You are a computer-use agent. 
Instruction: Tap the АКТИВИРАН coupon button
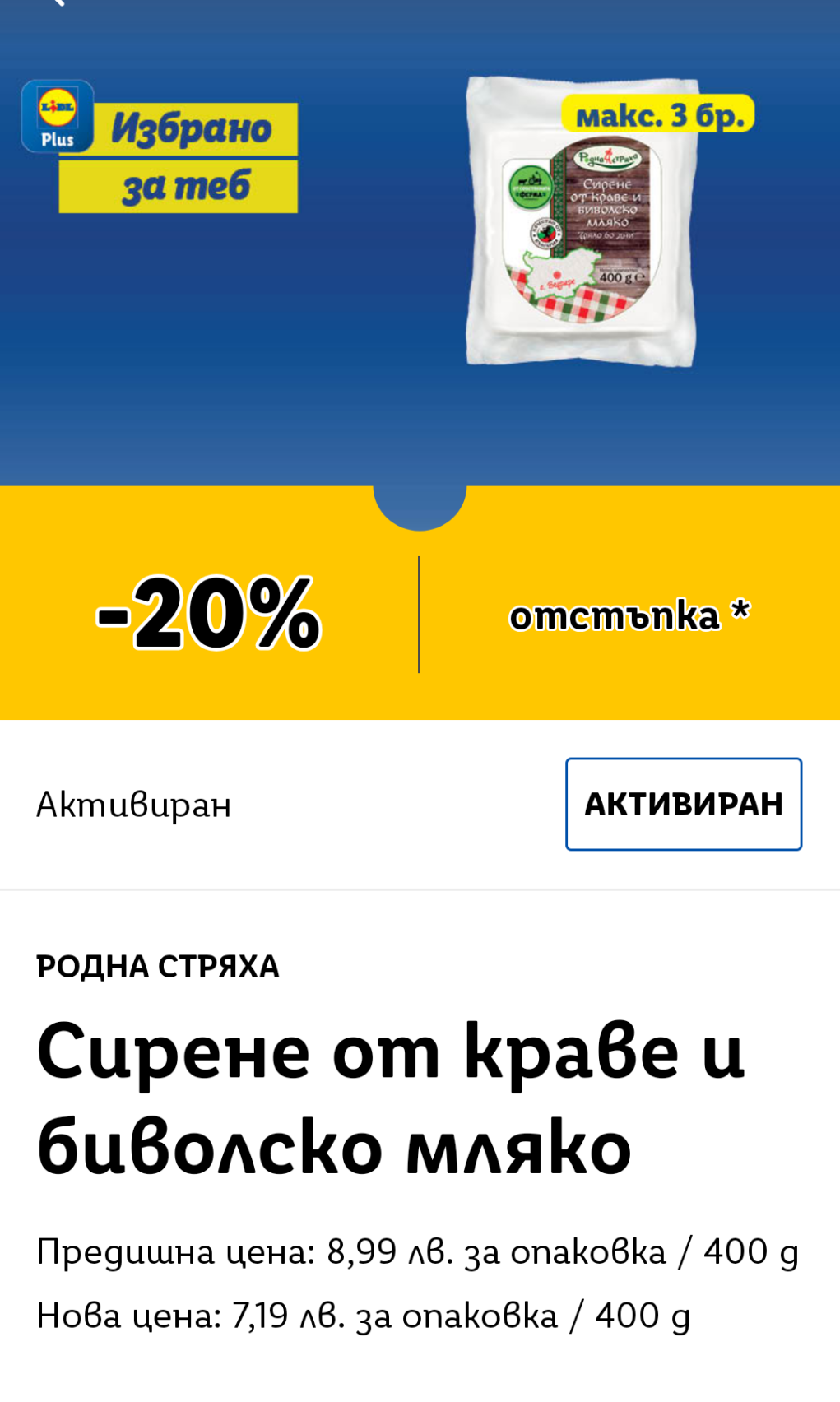tap(683, 804)
